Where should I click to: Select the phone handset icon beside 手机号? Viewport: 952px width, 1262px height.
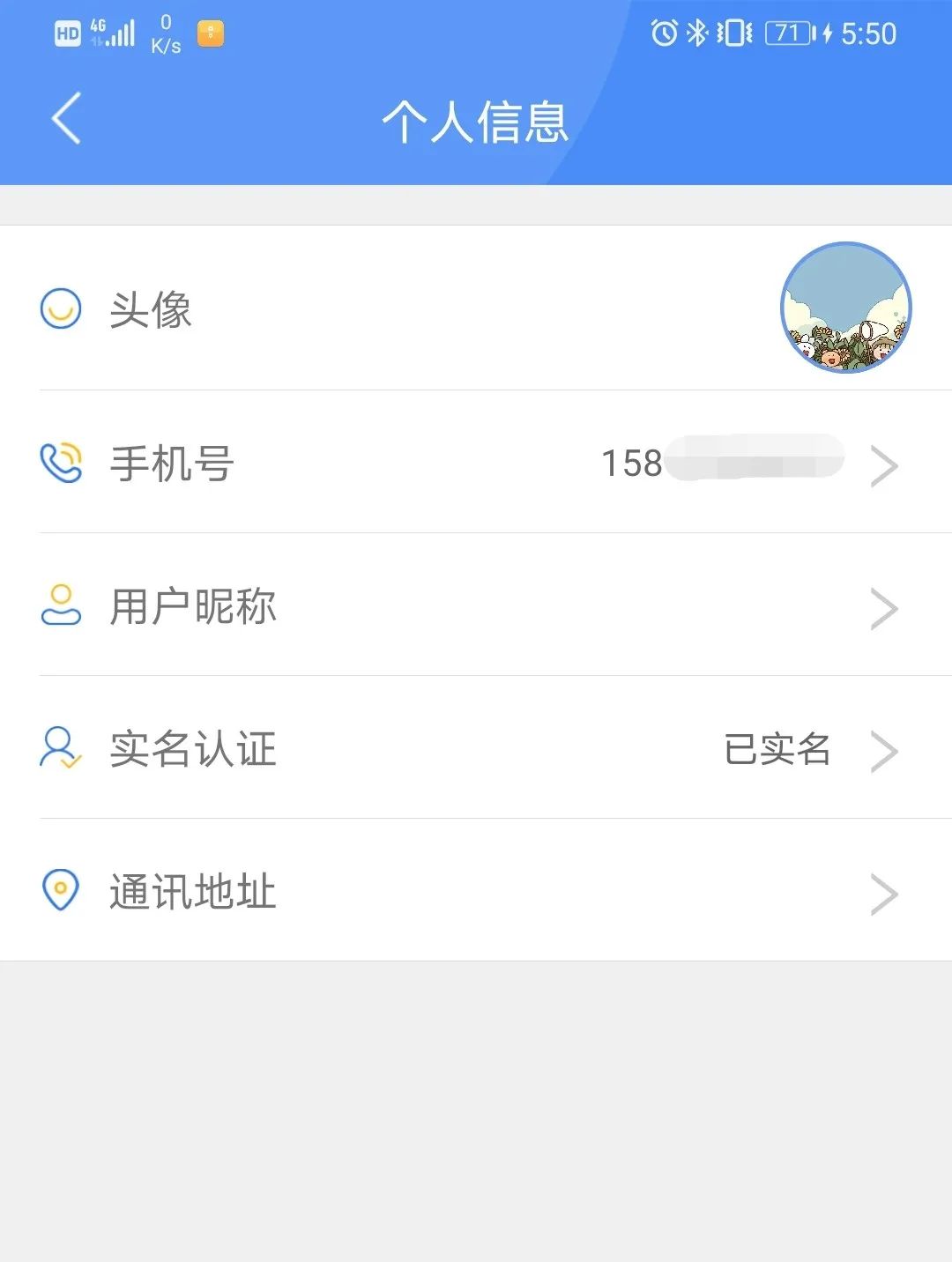pyautogui.click(x=59, y=463)
